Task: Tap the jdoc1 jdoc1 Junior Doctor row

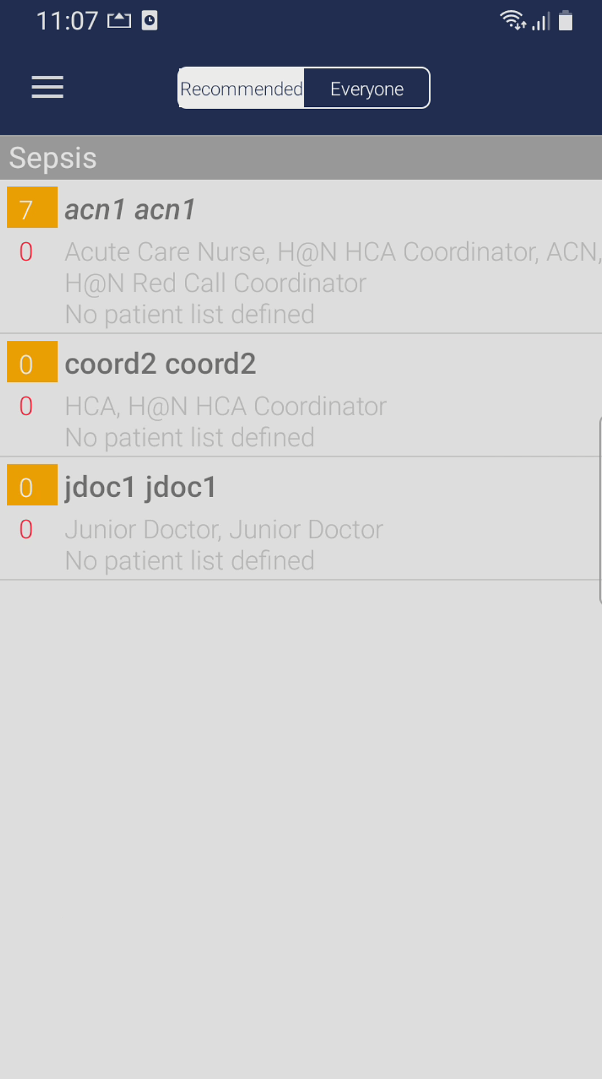Action: pos(301,519)
